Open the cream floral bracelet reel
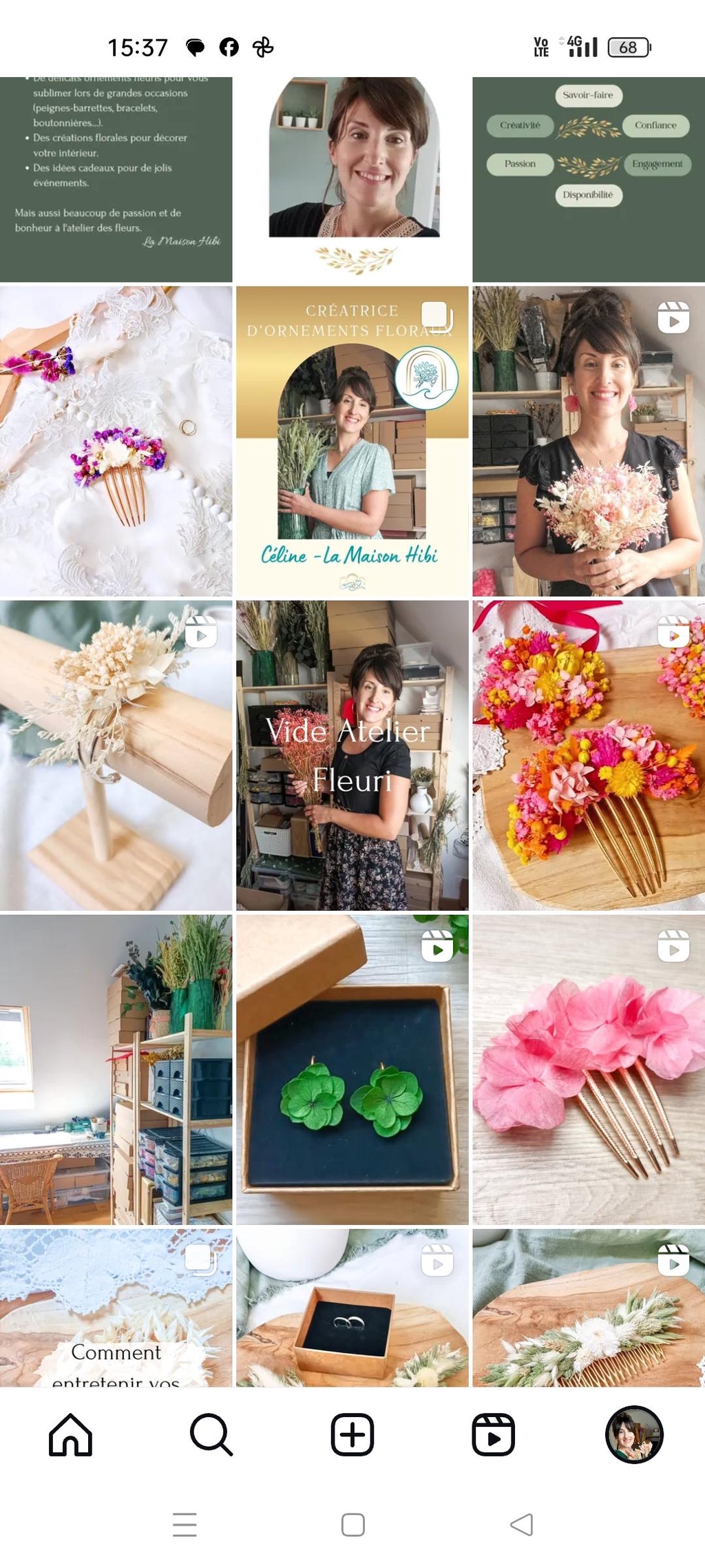705x1568 pixels. pos(116,755)
